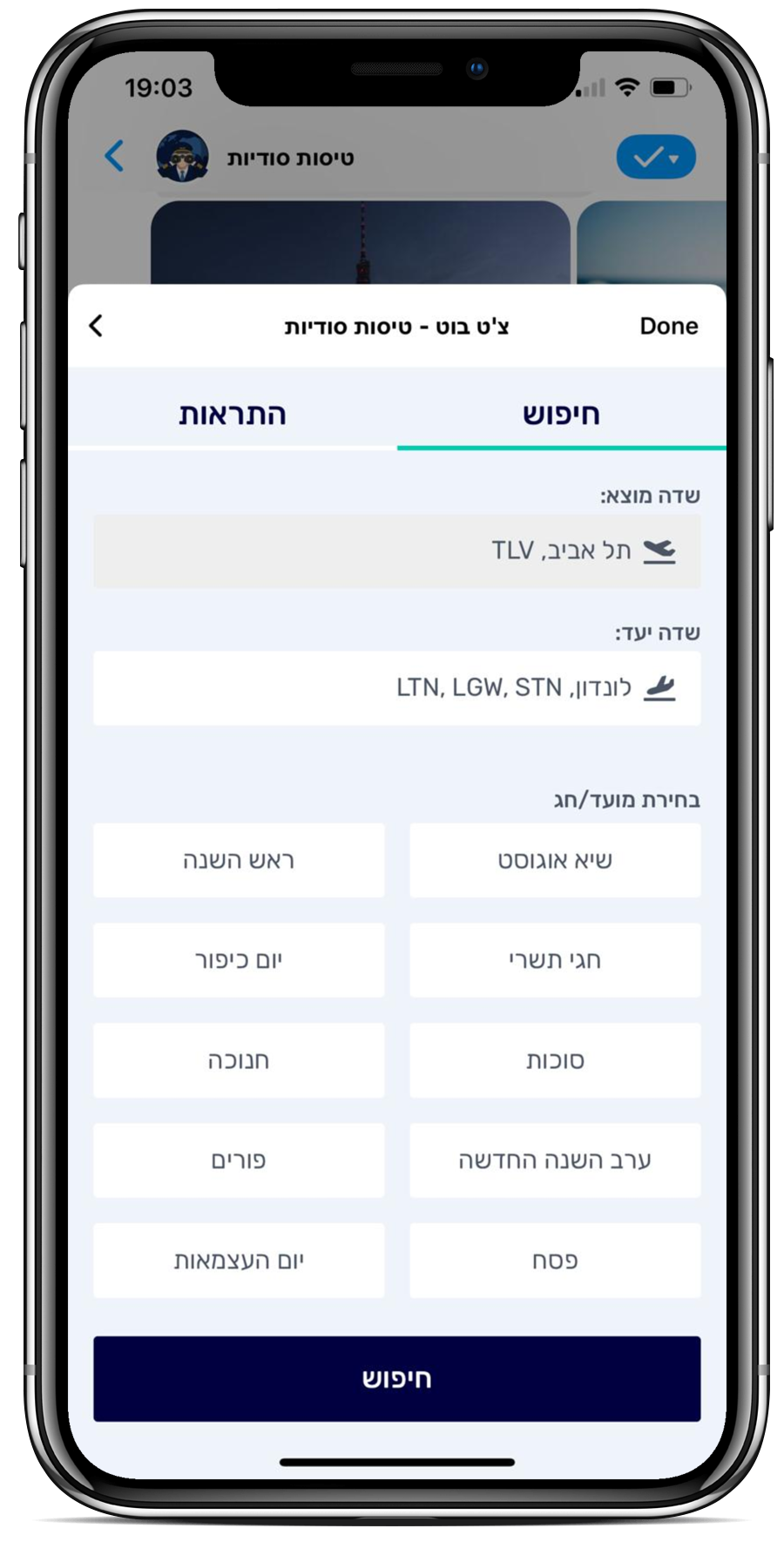The image size is (784, 1542).
Task: Open the טיסות סודיות channel profile avatar
Action: coord(182,156)
